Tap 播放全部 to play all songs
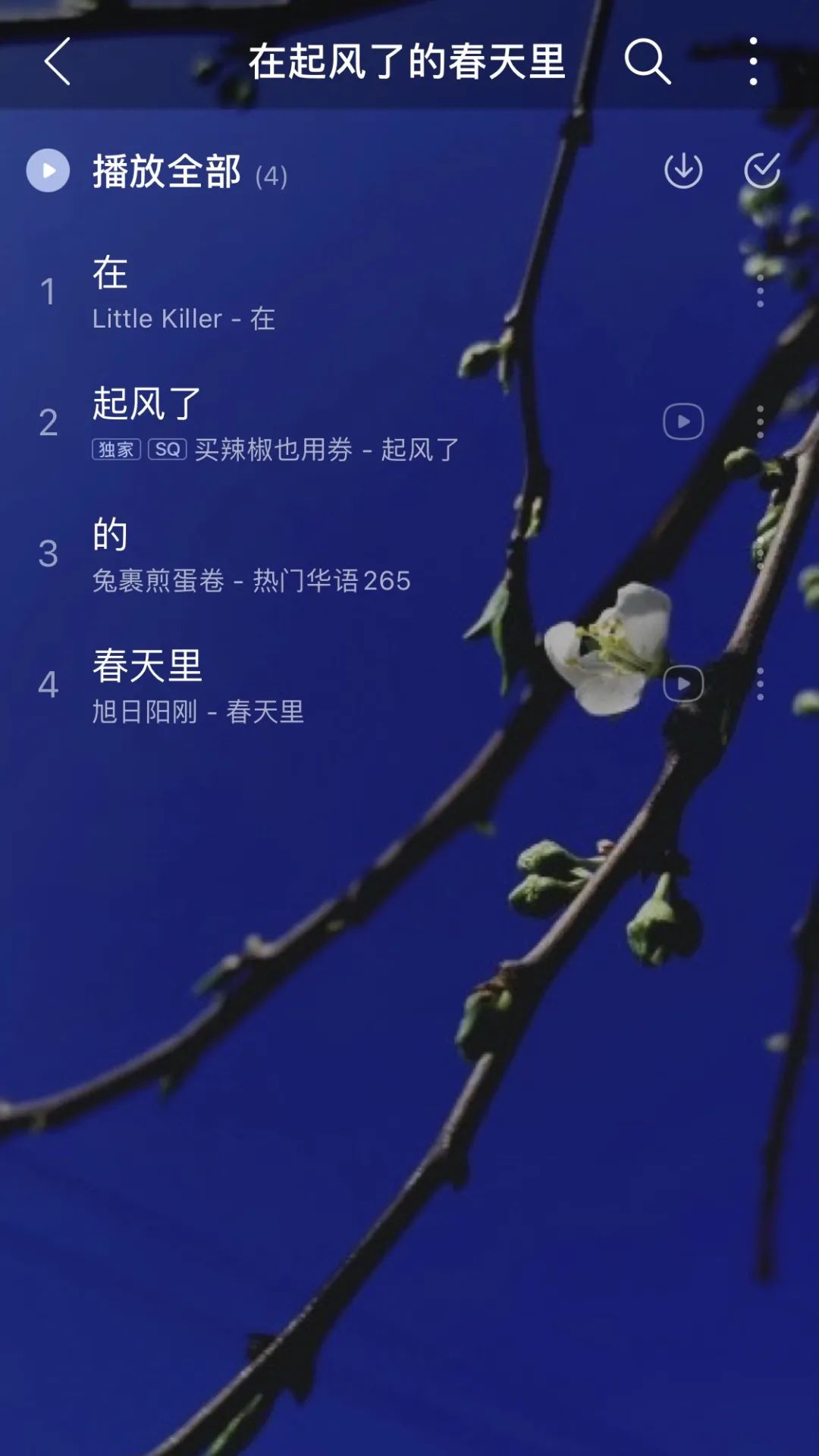Image resolution: width=819 pixels, height=1456 pixels. (x=165, y=171)
